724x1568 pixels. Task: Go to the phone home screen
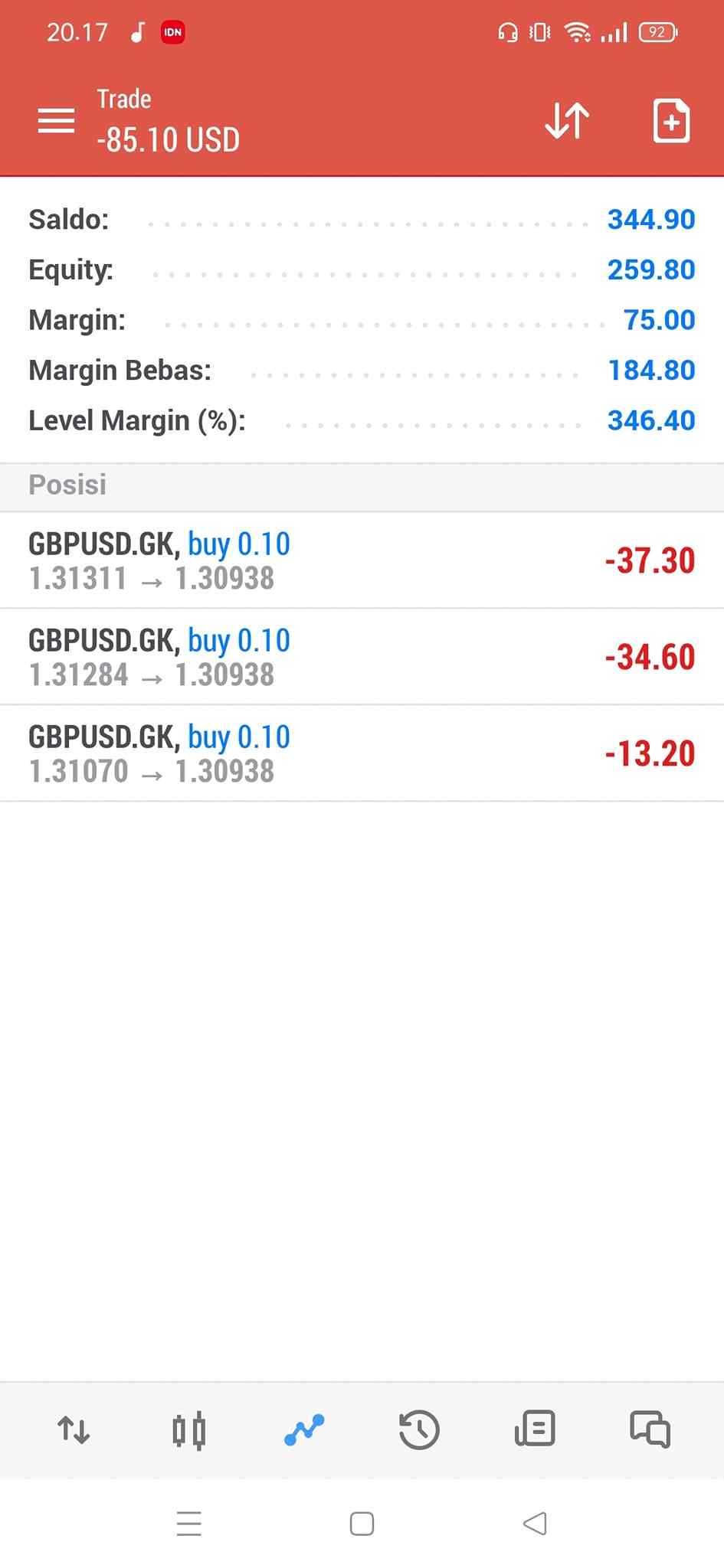362,1524
